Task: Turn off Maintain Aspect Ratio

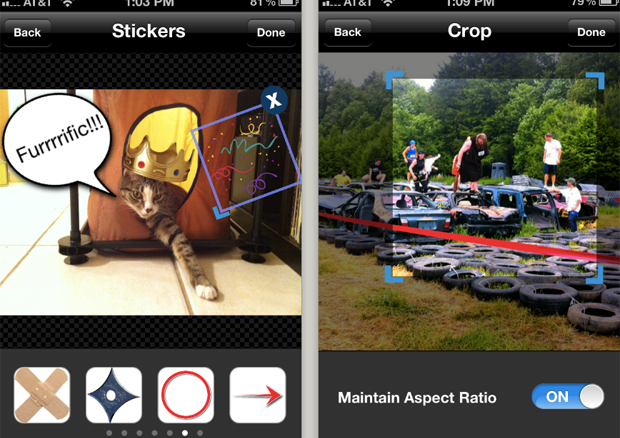Action: (567, 397)
